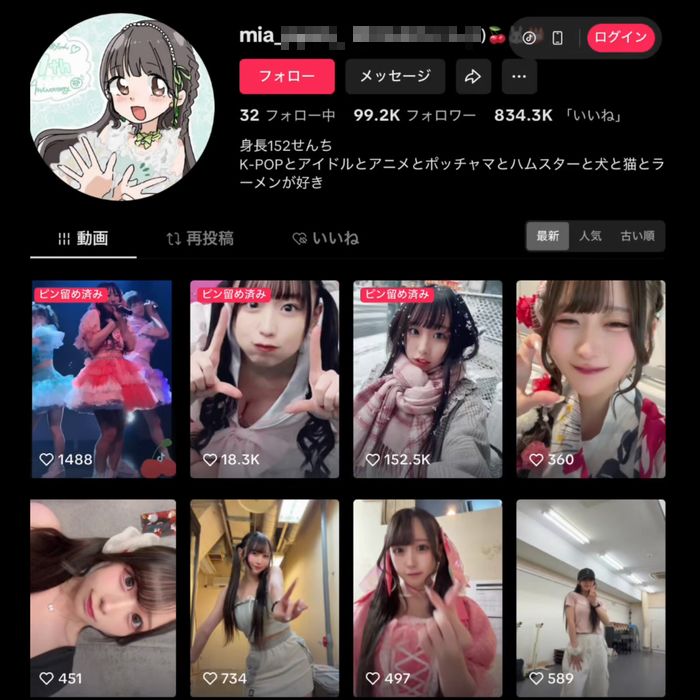Open the three-dot more options menu
The image size is (700, 700).
[519, 76]
